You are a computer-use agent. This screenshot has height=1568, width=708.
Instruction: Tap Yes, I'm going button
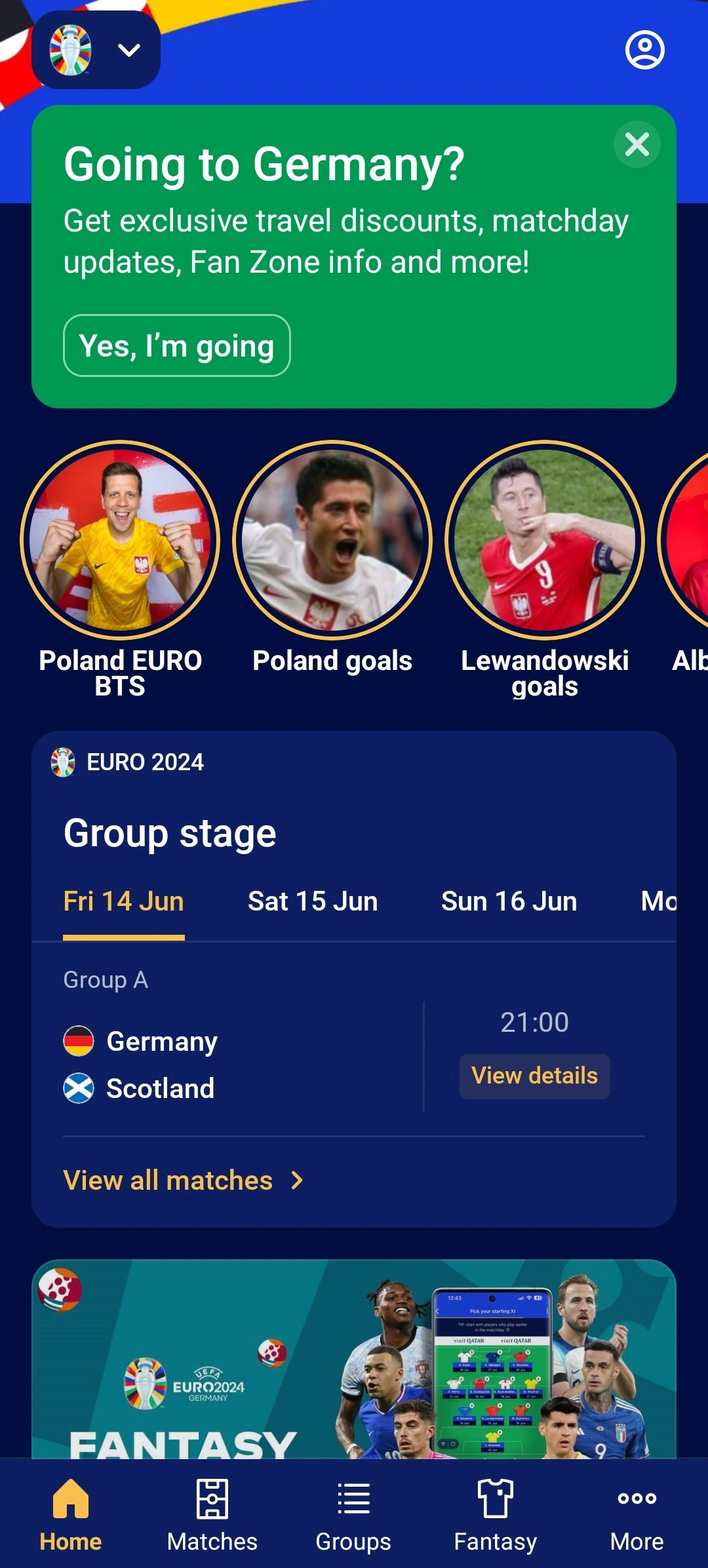(x=177, y=345)
